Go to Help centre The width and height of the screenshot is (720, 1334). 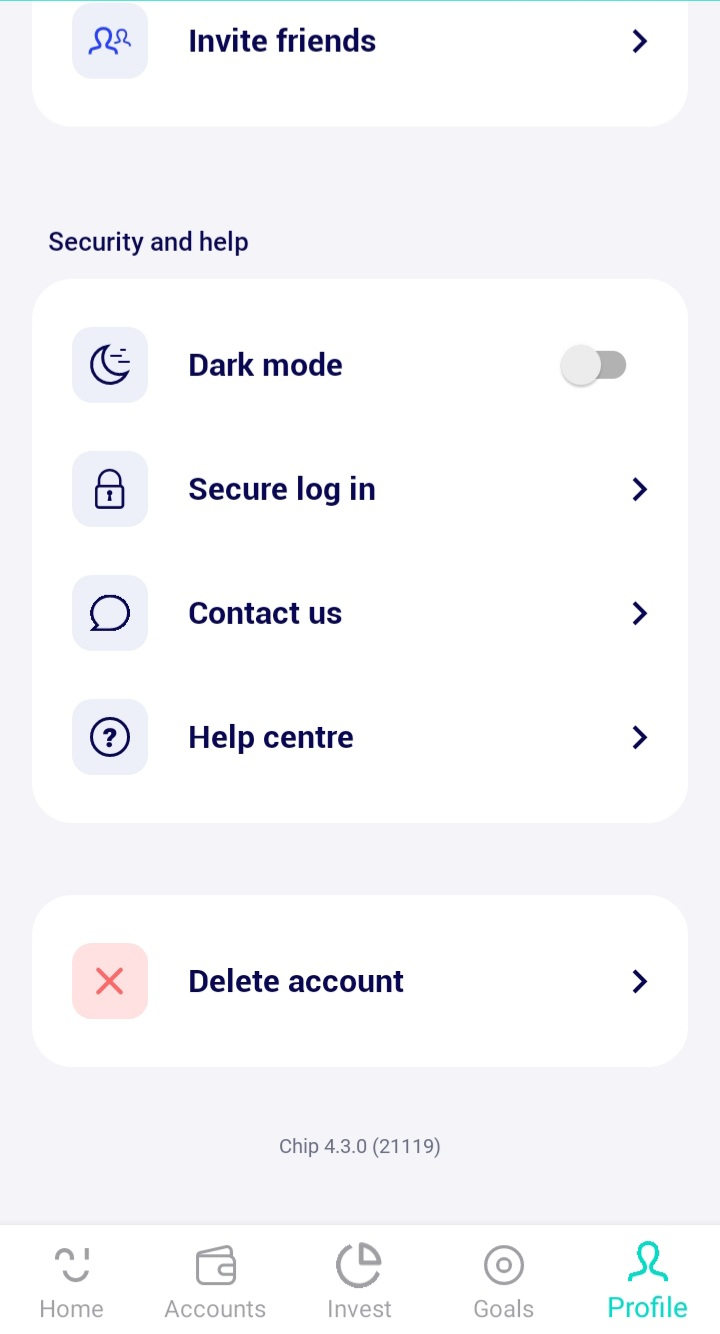click(360, 738)
